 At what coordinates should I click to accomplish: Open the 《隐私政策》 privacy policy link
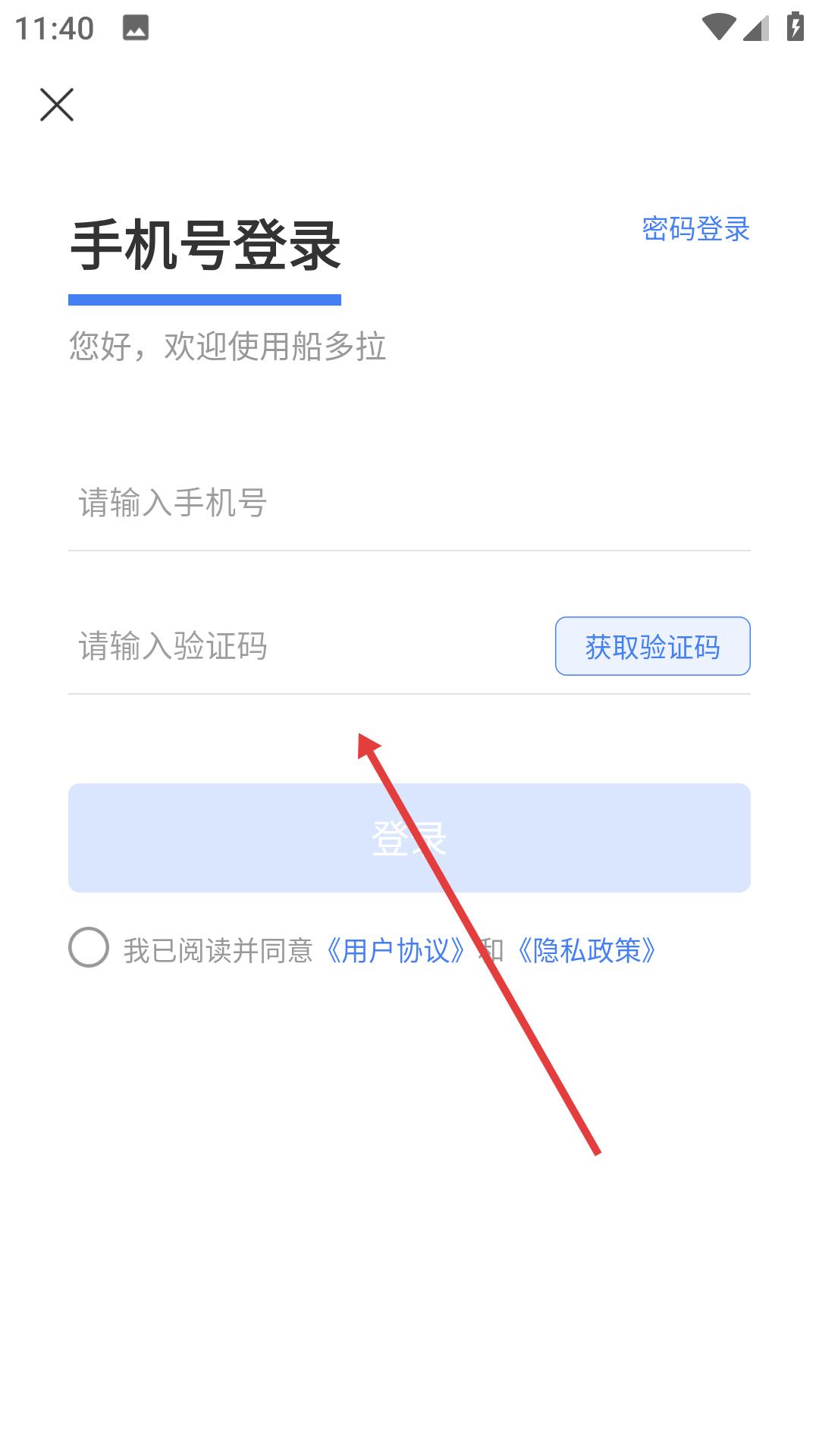pos(585,950)
